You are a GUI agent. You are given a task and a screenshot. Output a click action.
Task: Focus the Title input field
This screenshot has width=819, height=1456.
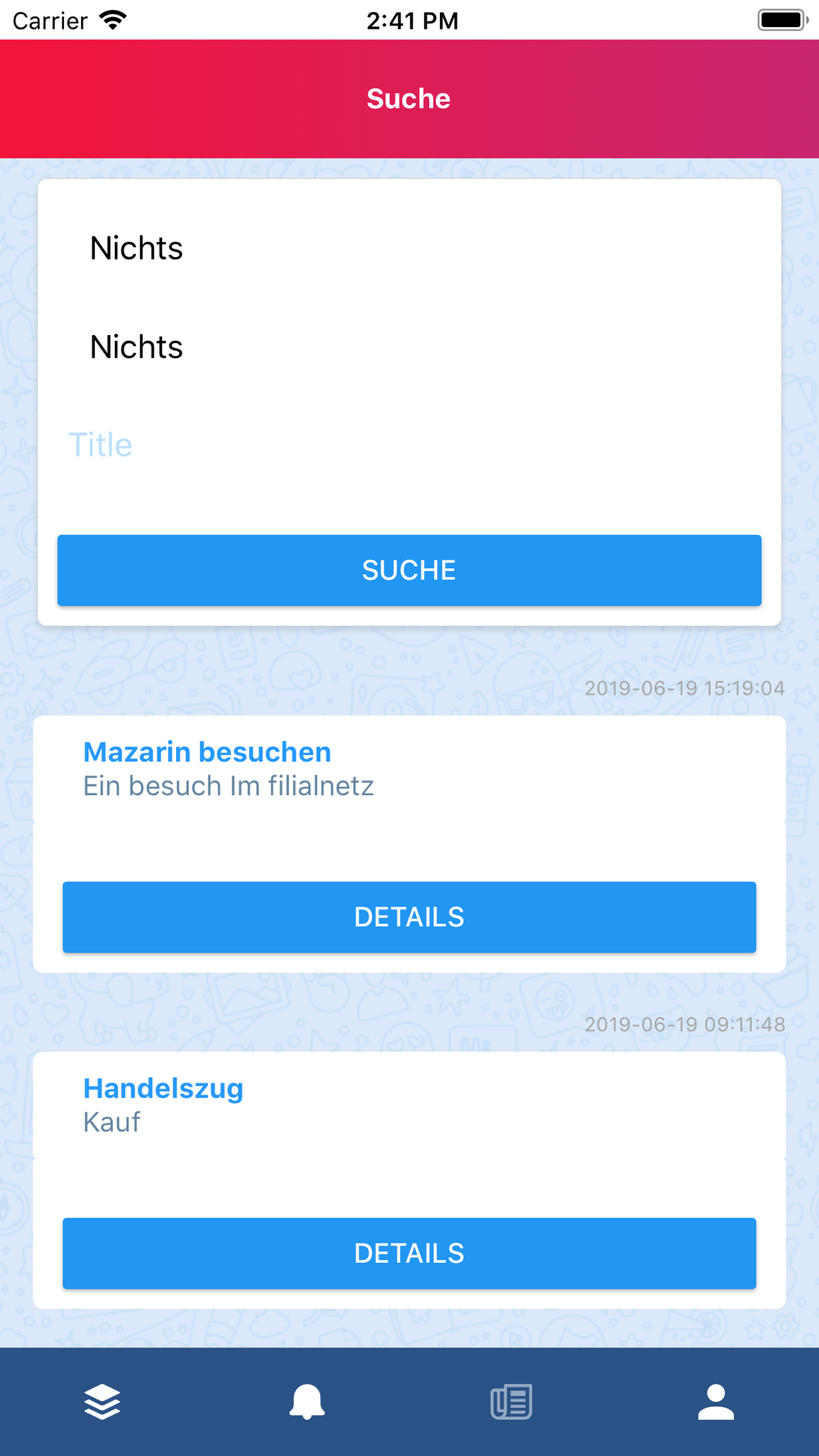point(409,445)
